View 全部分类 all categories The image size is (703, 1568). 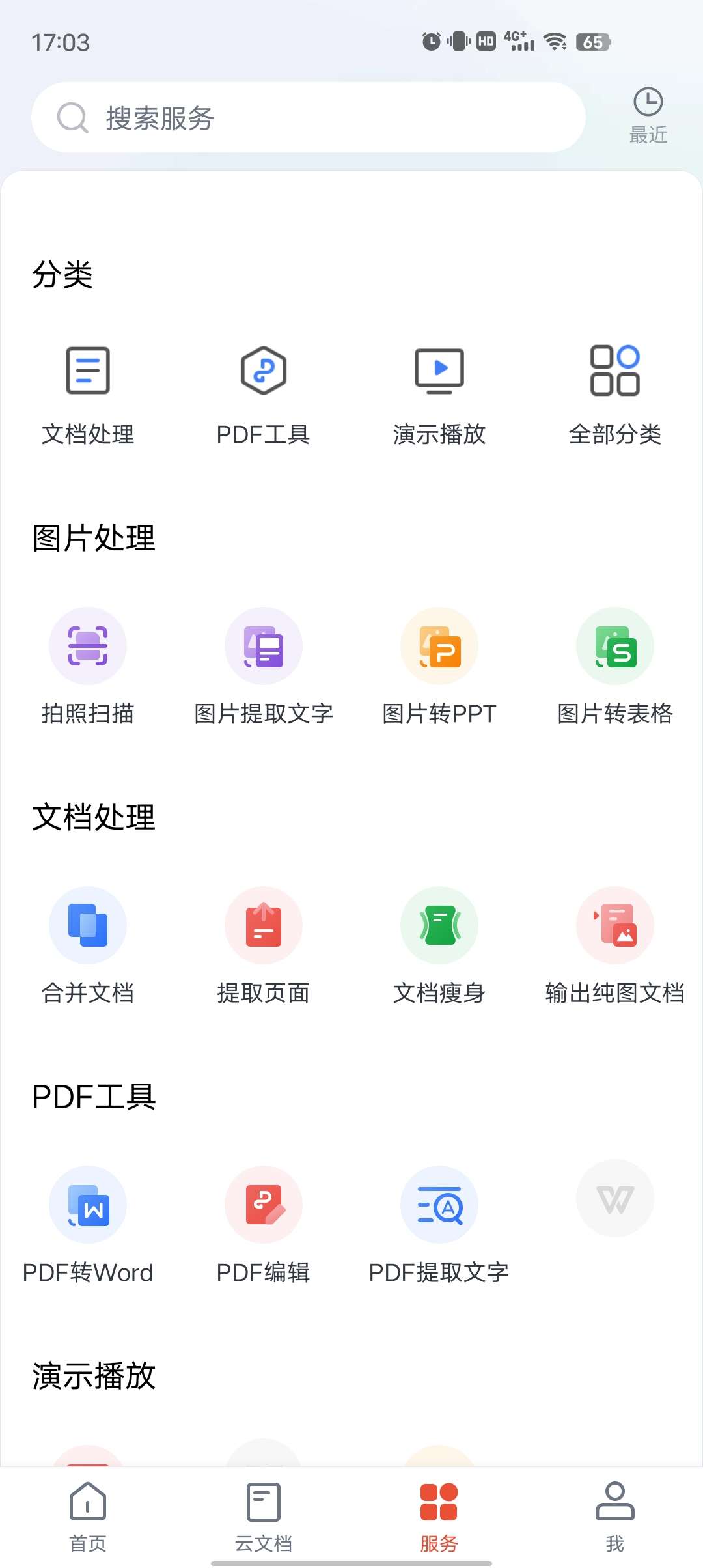(615, 391)
